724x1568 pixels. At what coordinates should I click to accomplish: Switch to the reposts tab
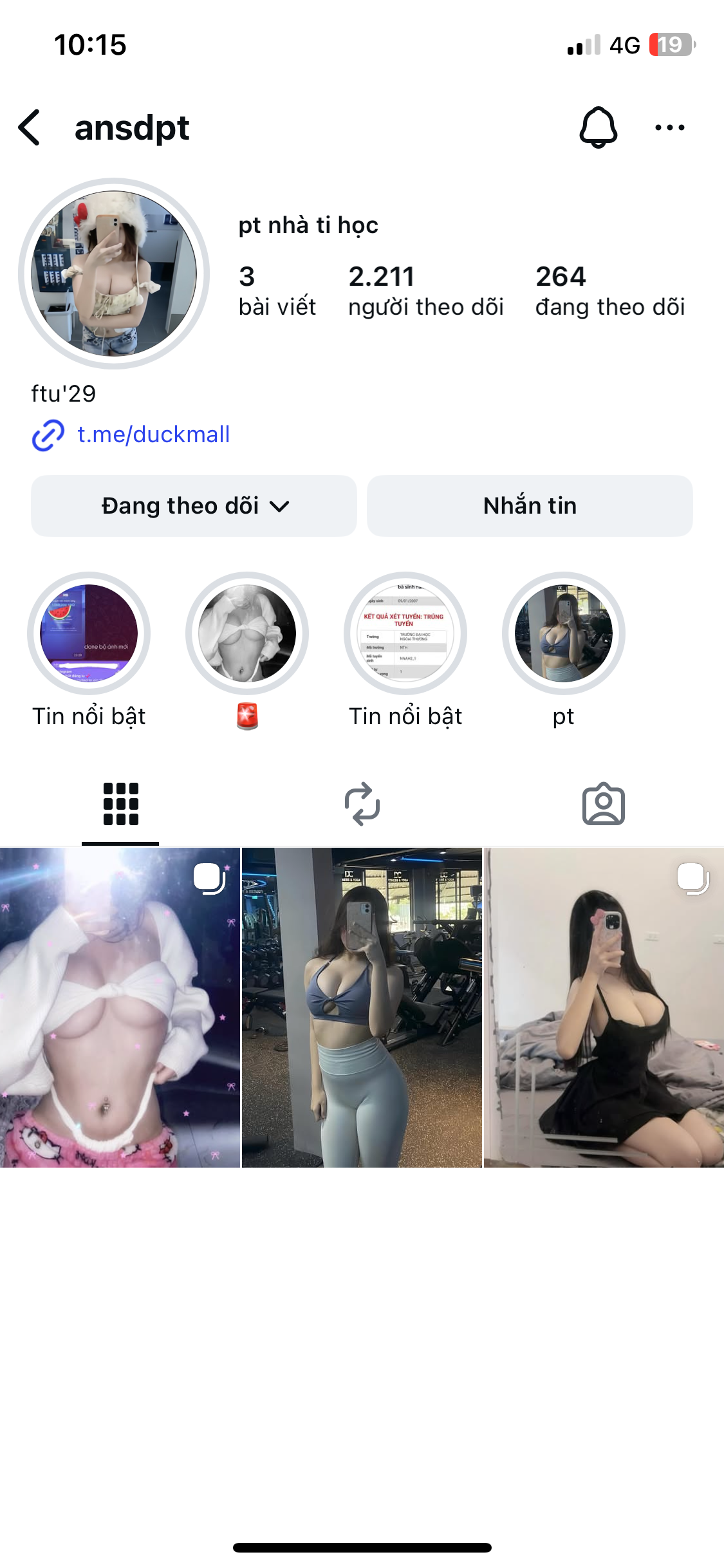362,804
